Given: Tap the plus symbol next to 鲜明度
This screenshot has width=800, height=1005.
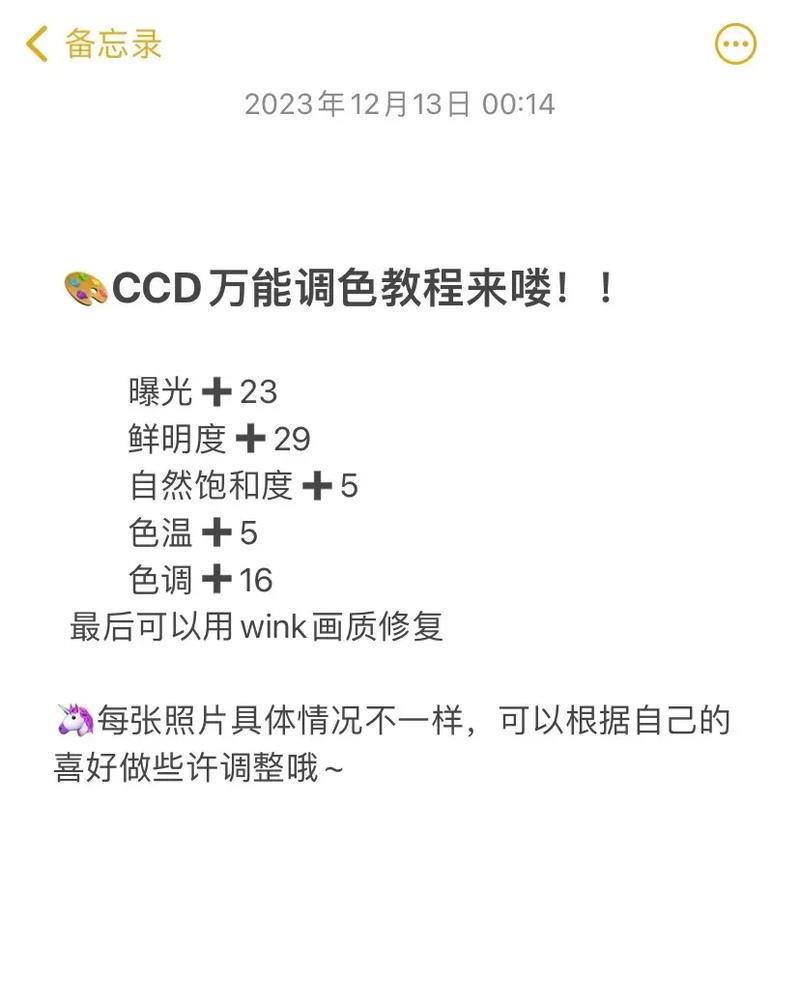Looking at the screenshot, I should point(249,439).
